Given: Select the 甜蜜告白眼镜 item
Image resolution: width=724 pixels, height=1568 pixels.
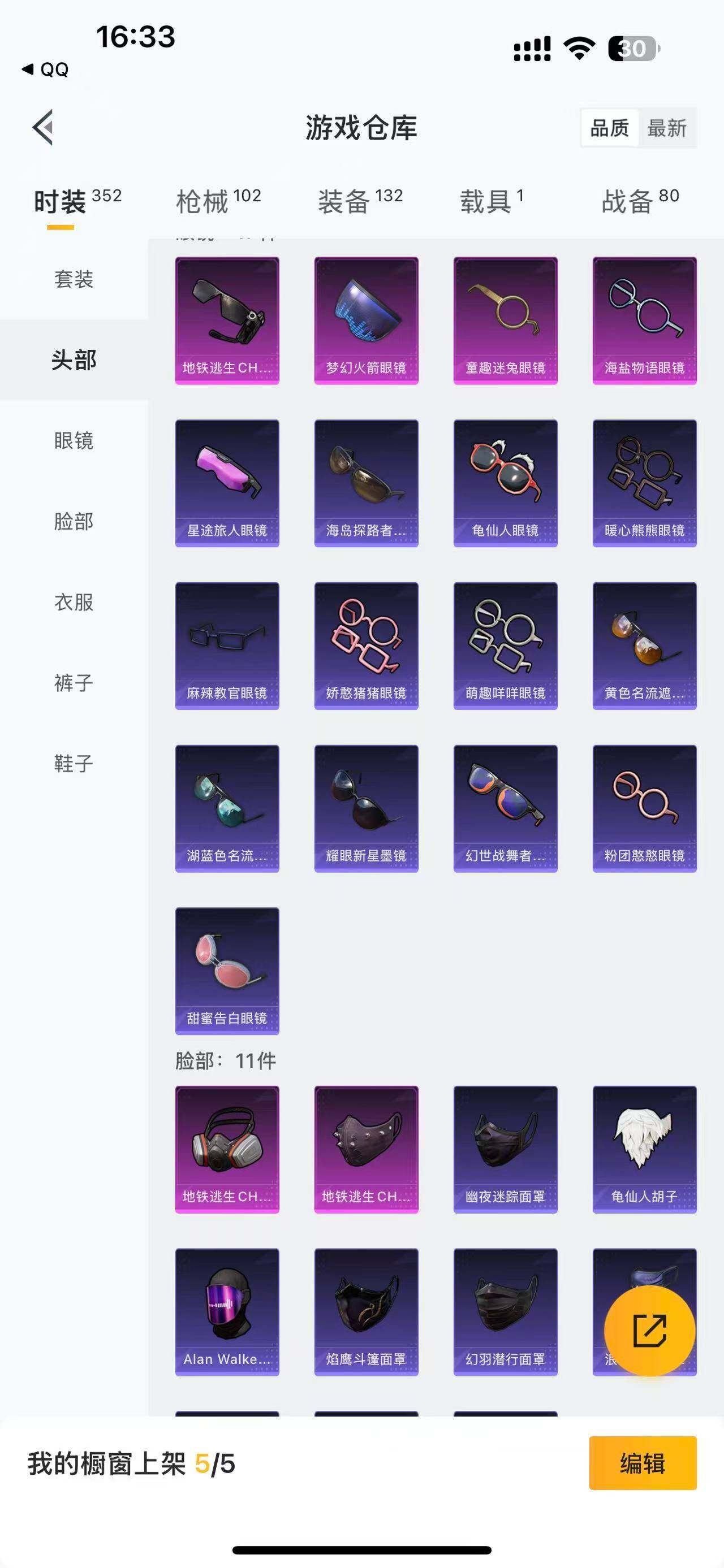Looking at the screenshot, I should [x=227, y=971].
